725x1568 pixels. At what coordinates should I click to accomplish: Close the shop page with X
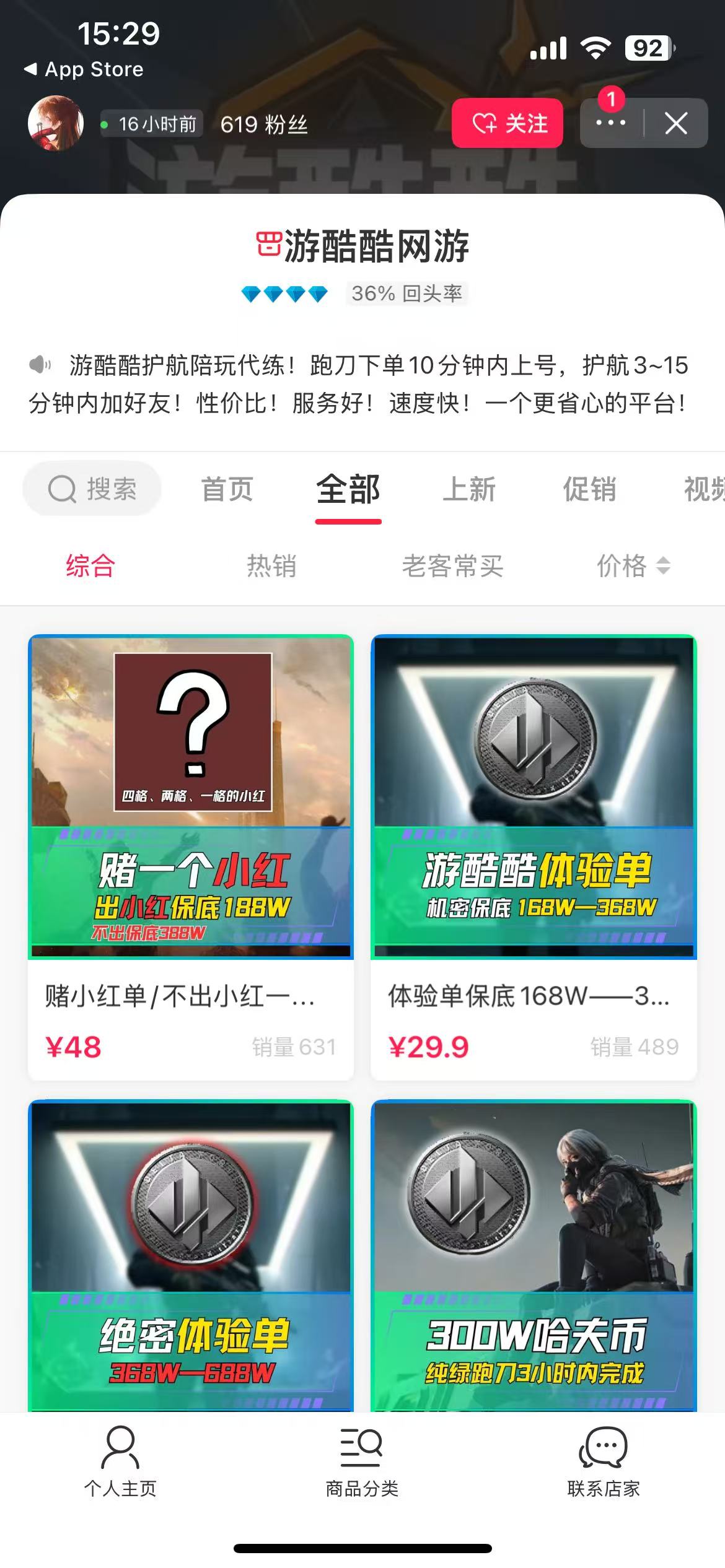(675, 123)
